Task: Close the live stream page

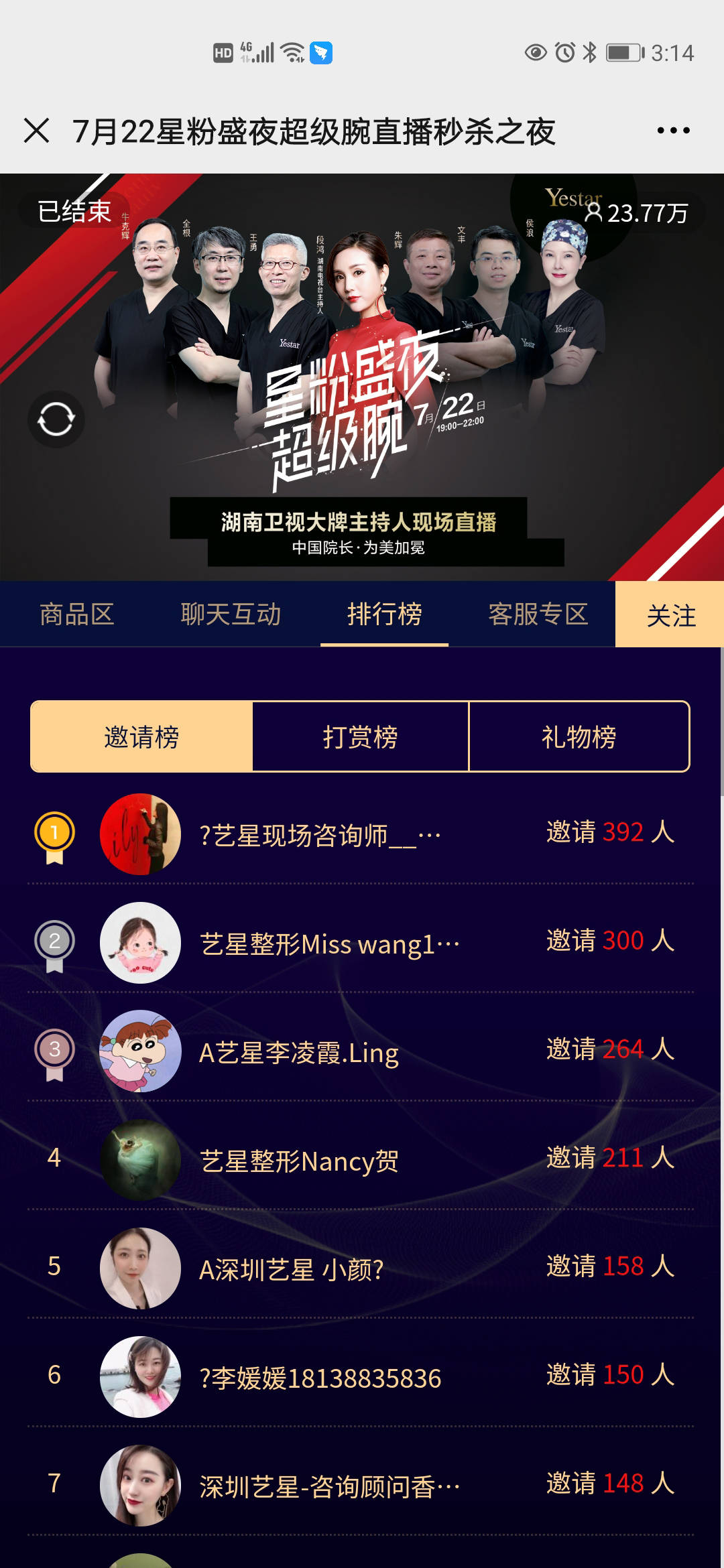Action: click(37, 131)
